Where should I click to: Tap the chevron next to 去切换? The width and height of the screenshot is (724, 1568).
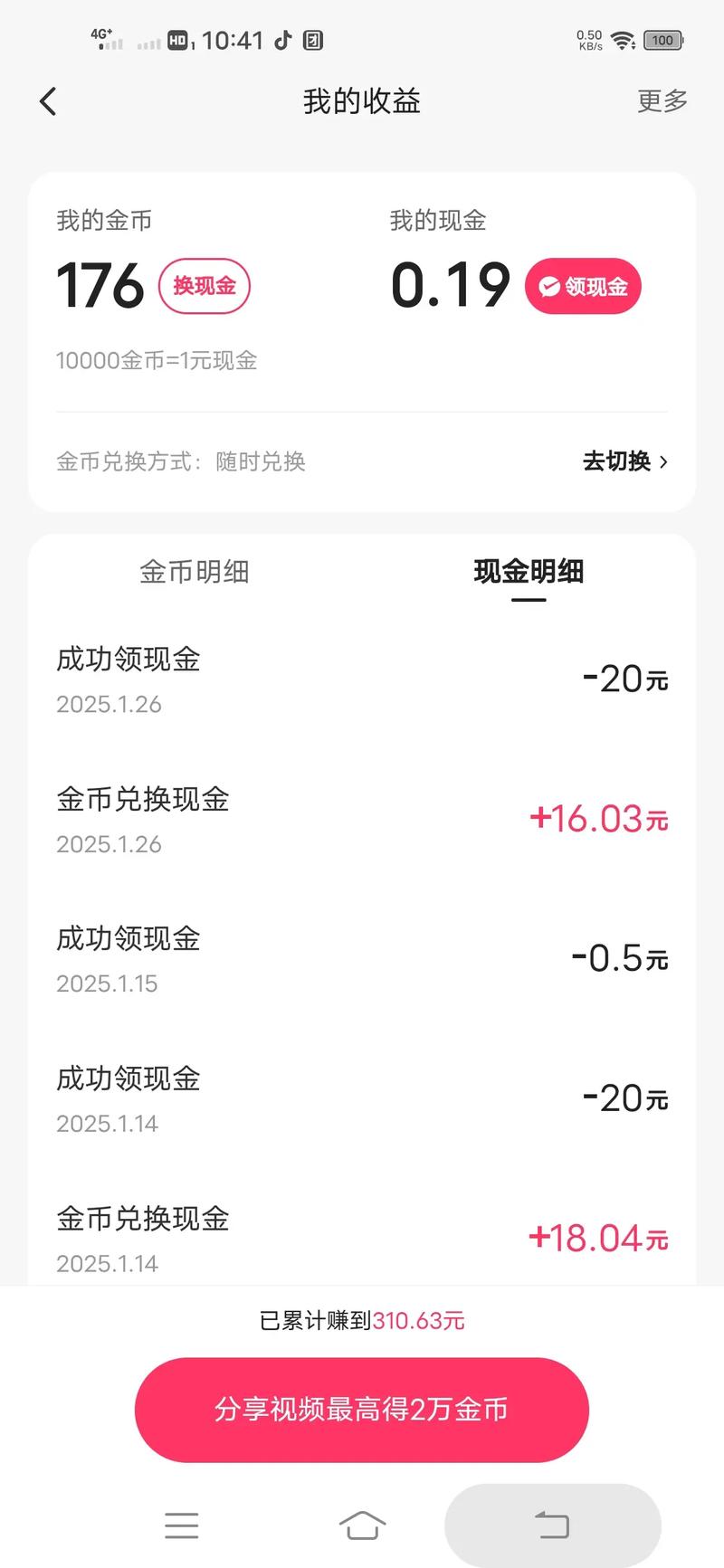(x=663, y=462)
